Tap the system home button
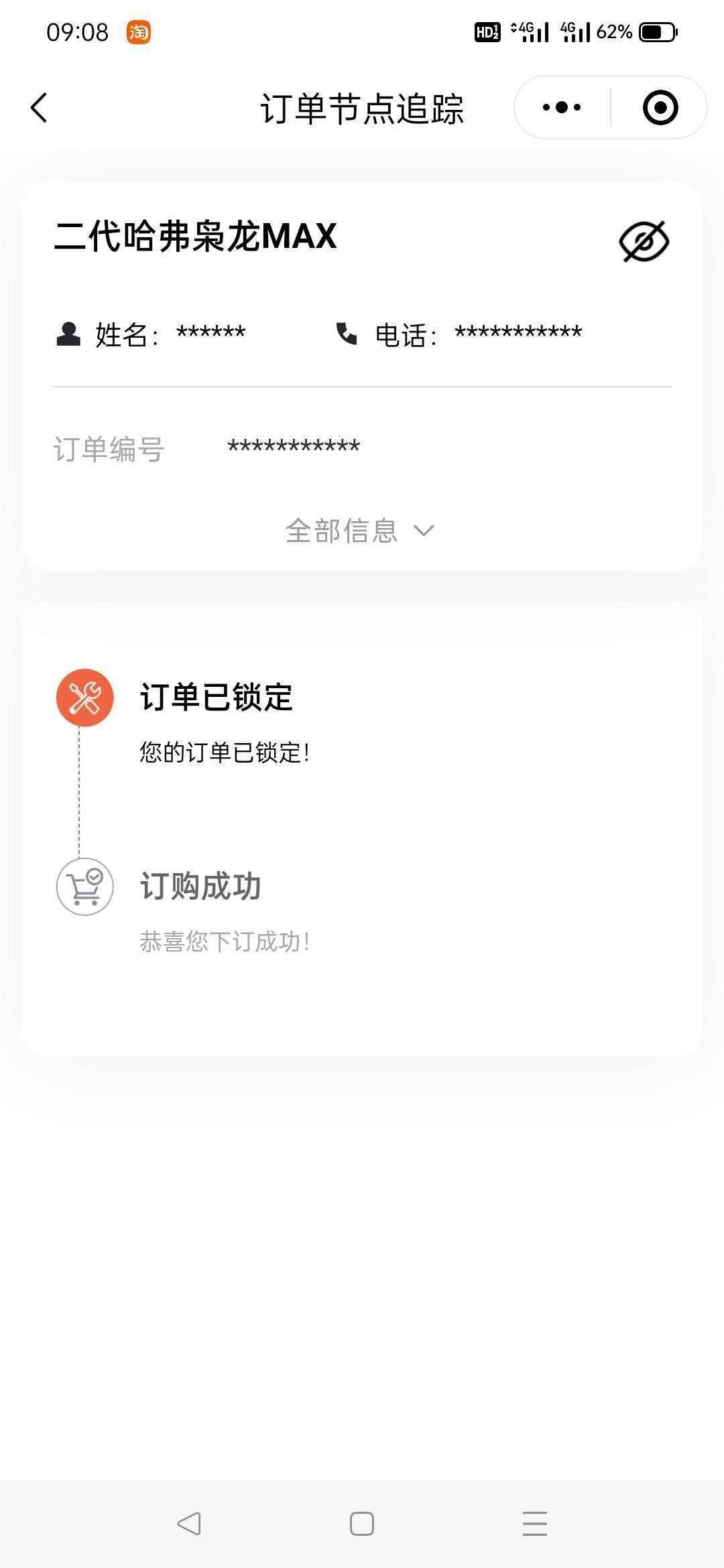 362,1524
